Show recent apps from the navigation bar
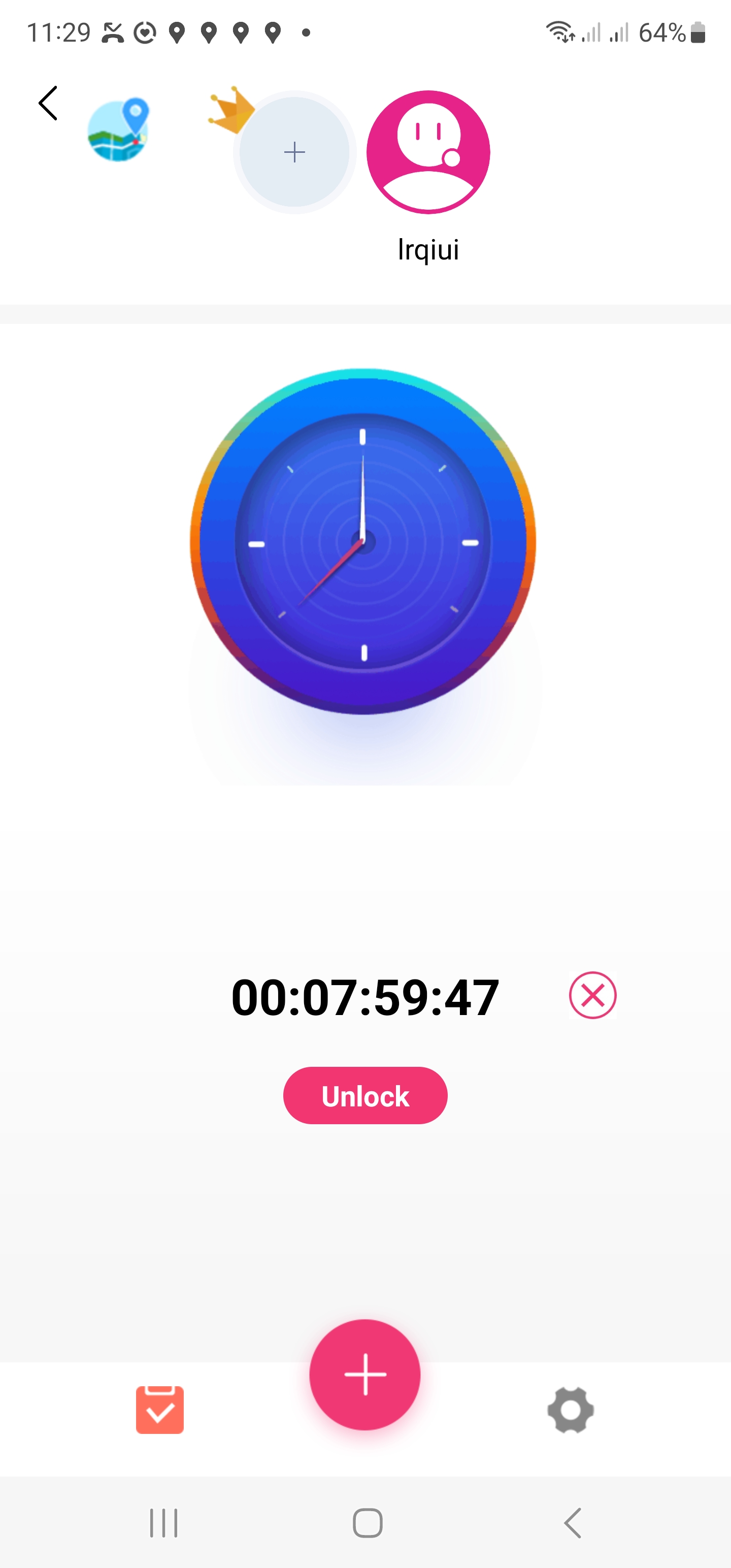The width and height of the screenshot is (731, 1568). click(x=164, y=1523)
